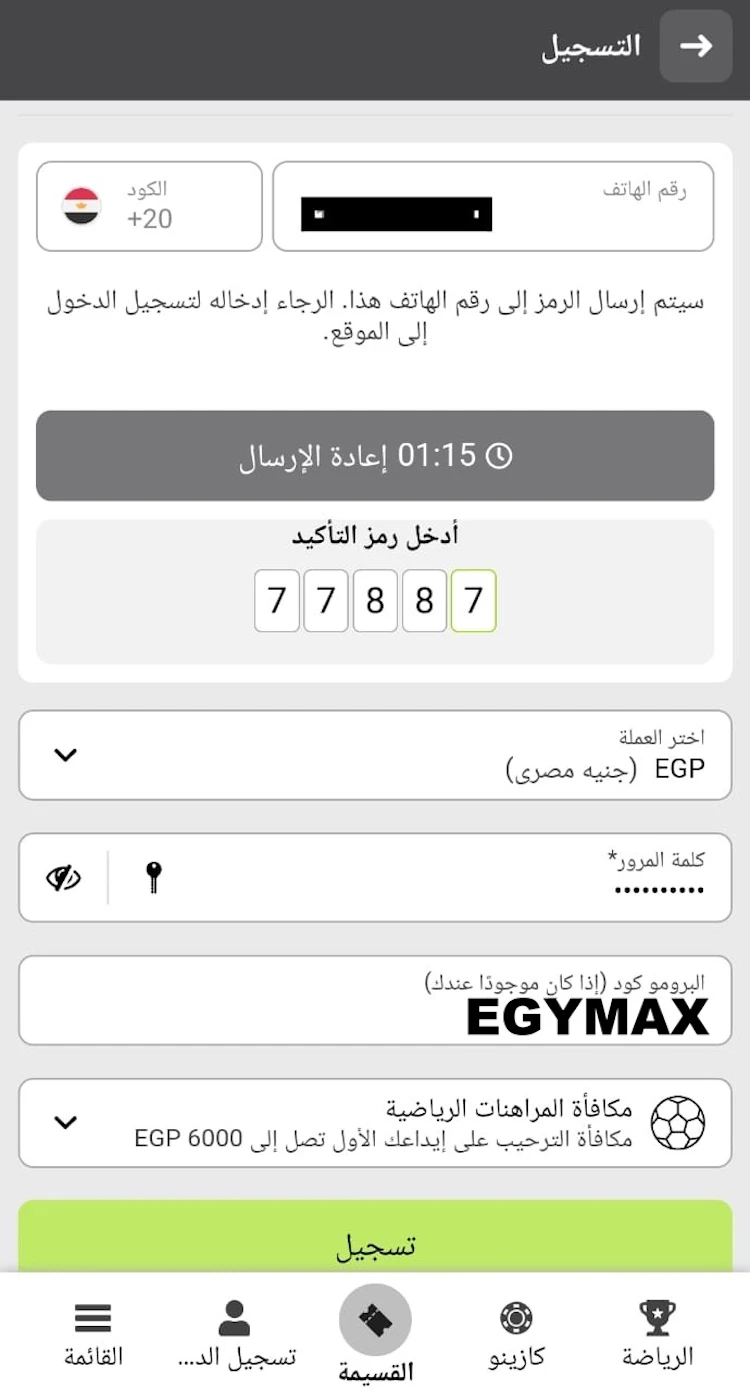Tap the back arrow at the top

click(695, 46)
